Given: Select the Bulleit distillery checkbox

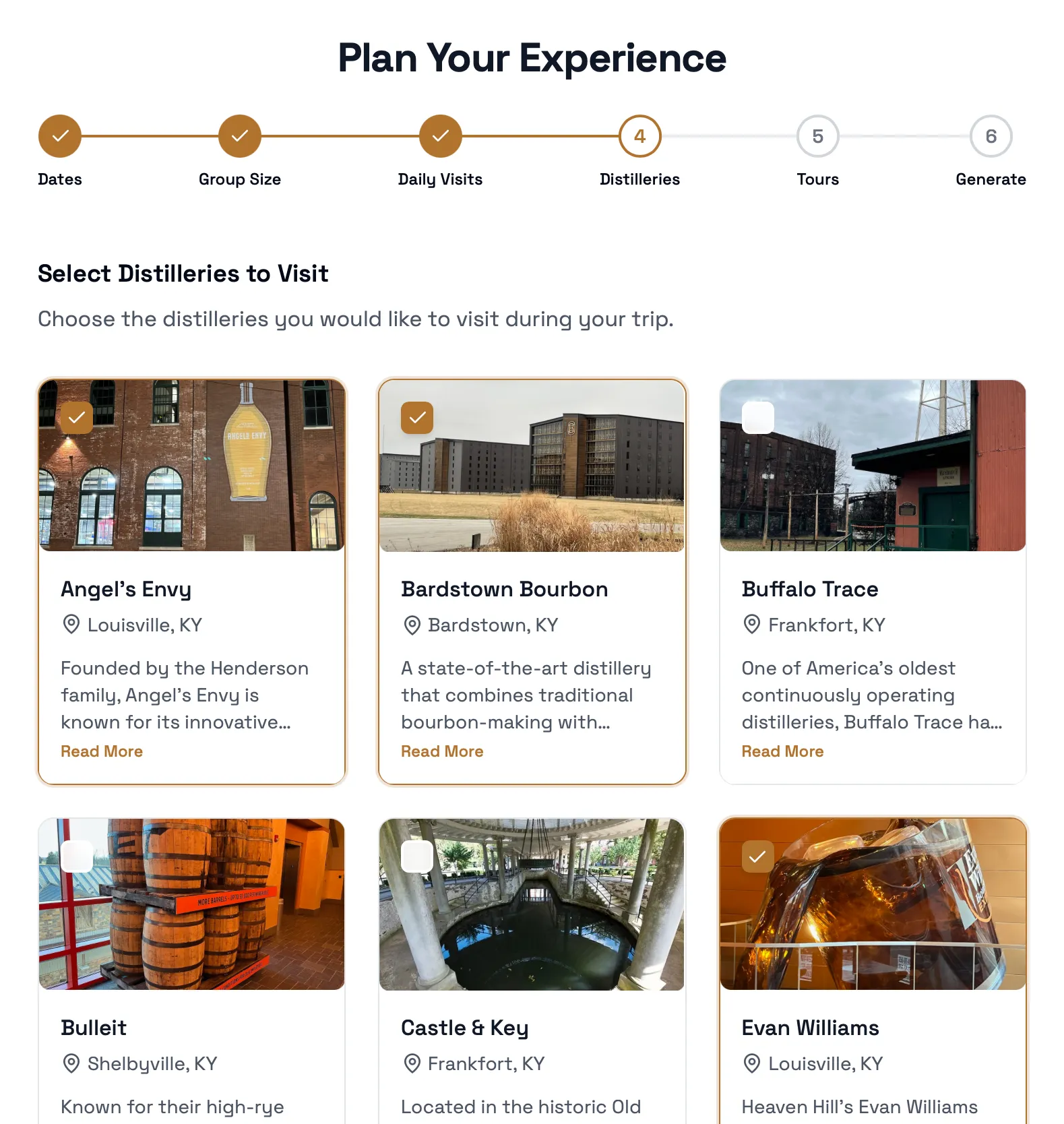Looking at the screenshot, I should pyautogui.click(x=77, y=856).
